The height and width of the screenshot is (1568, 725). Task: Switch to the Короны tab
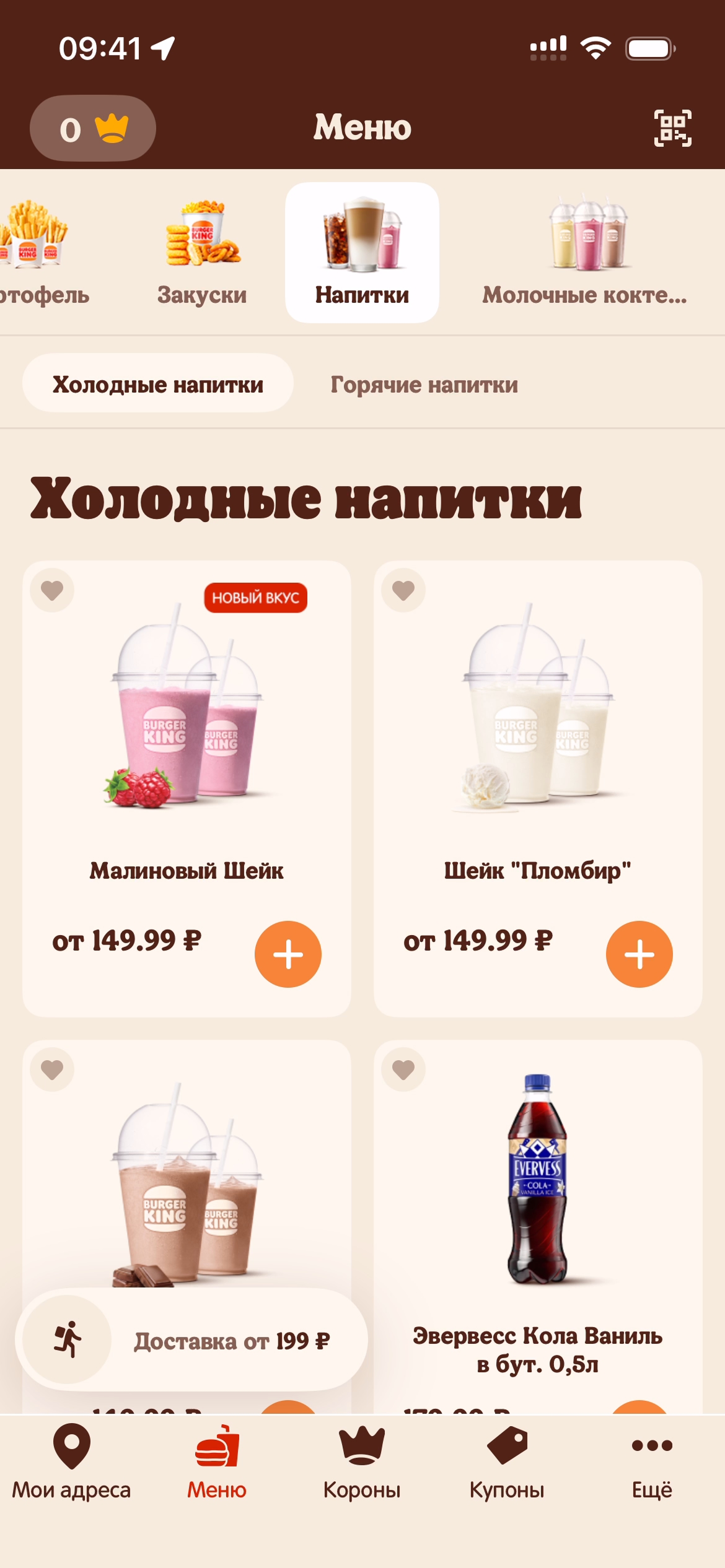pyautogui.click(x=362, y=1463)
